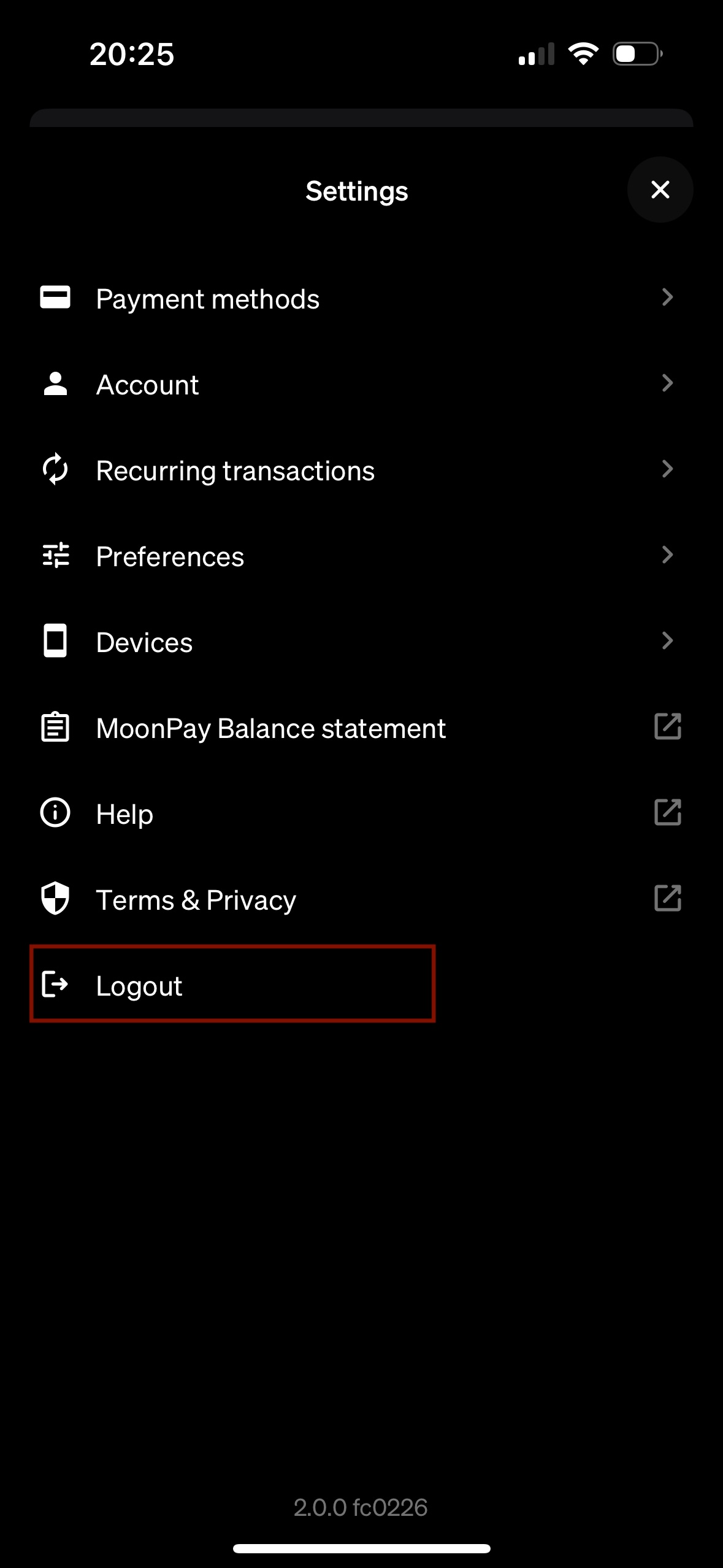Screen dimensions: 723x1568
Task: Go to Account settings
Action: (148, 385)
